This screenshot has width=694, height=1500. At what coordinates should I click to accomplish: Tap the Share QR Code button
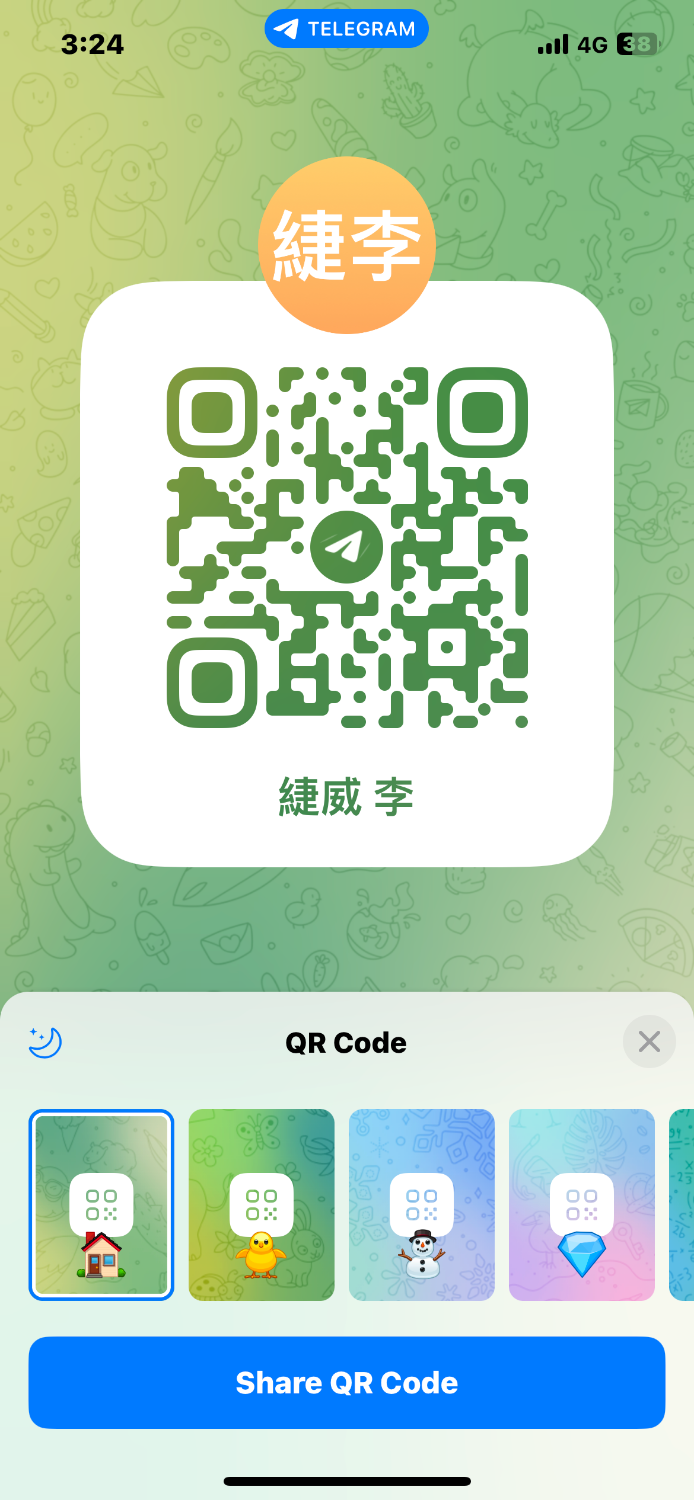[347, 1383]
